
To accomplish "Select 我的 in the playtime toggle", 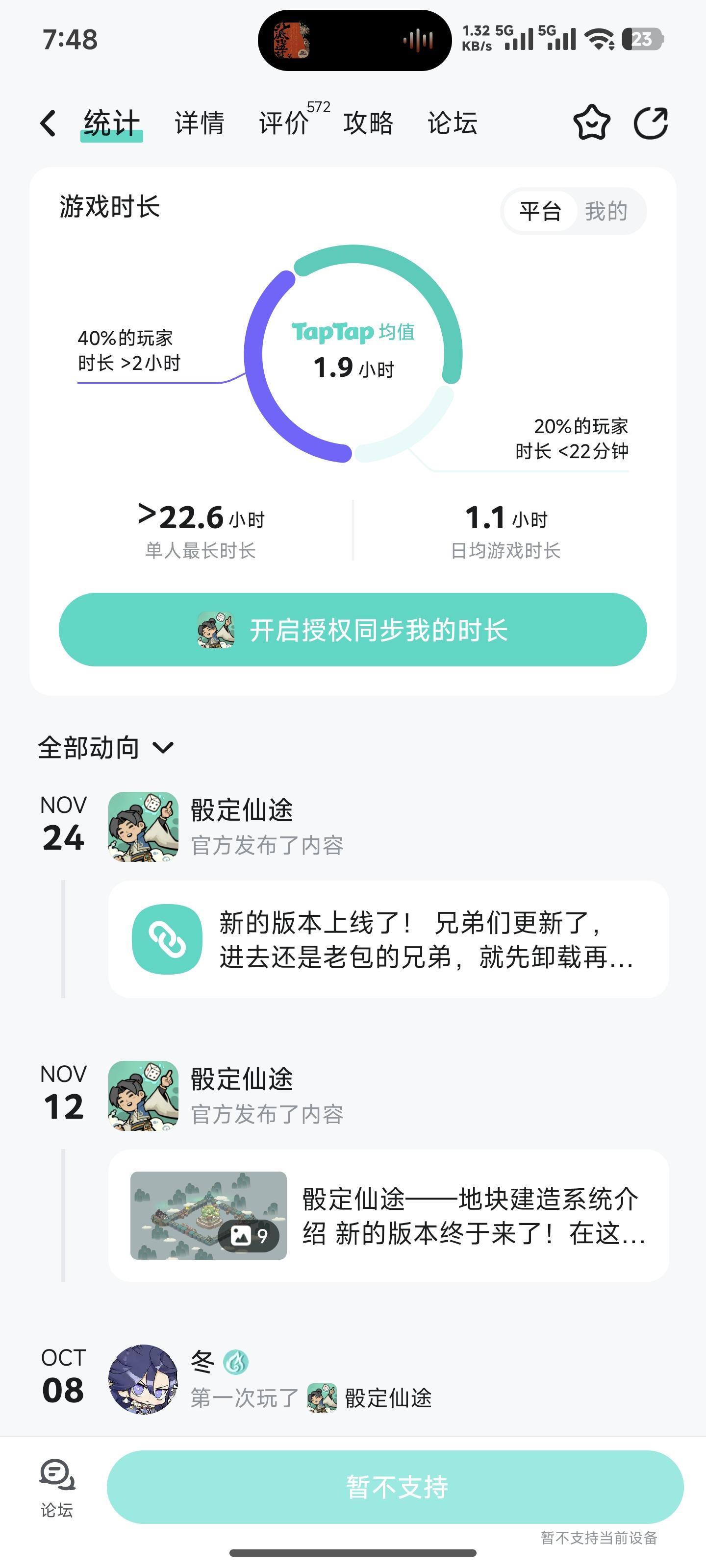I will (x=606, y=211).
